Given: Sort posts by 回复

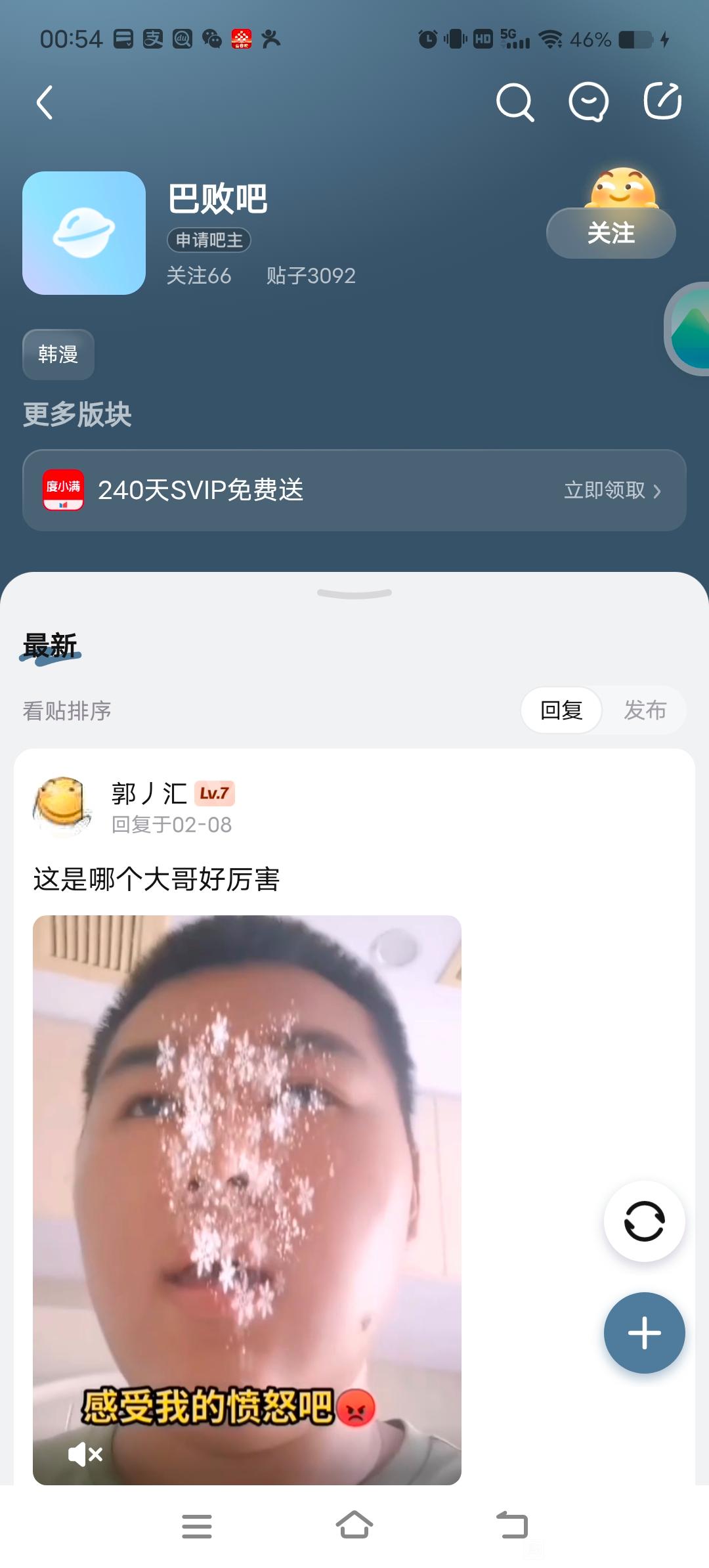Looking at the screenshot, I should [561, 710].
